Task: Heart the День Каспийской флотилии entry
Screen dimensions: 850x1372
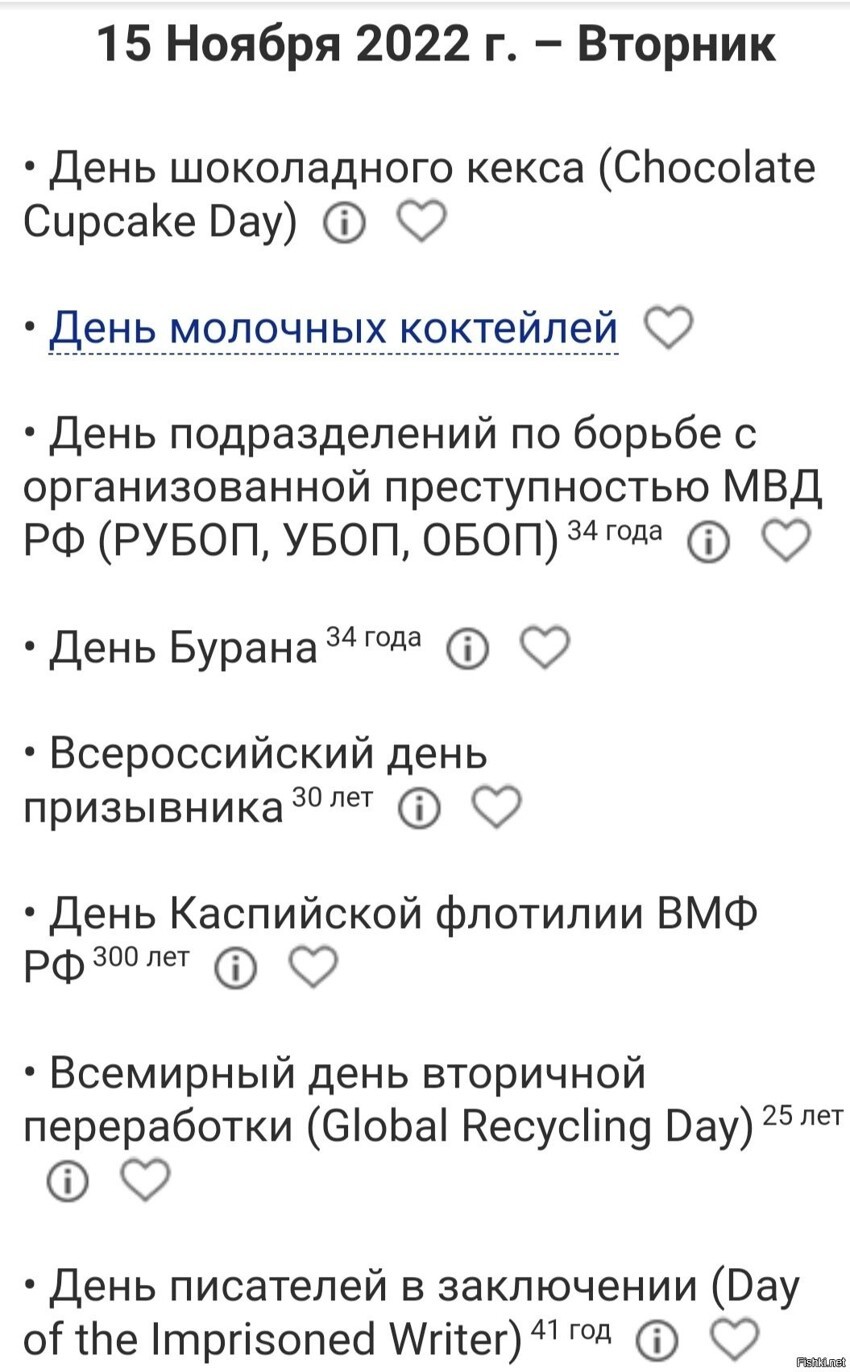Action: click(314, 966)
